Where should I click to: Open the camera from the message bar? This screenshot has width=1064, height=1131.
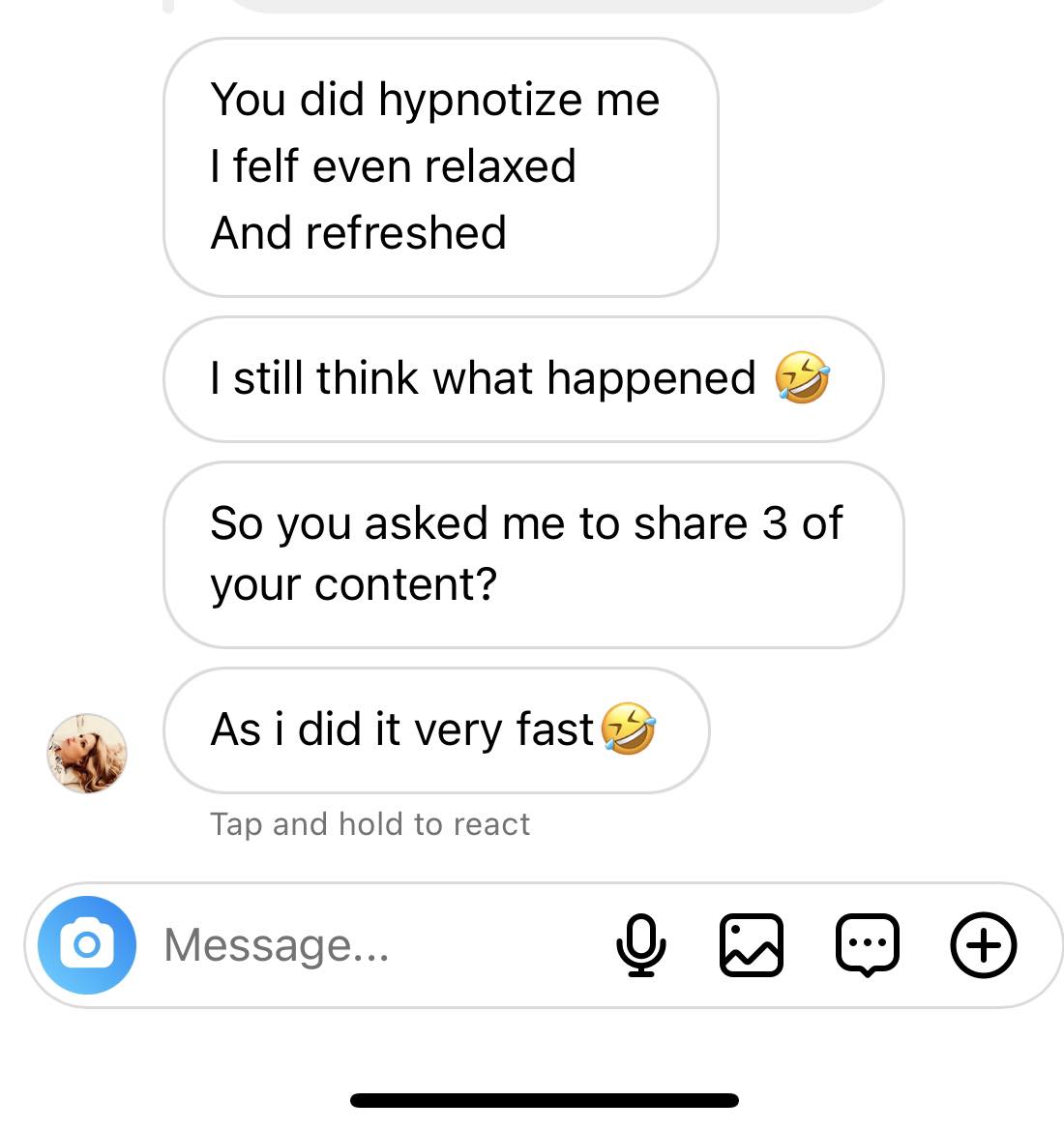pyautogui.click(x=86, y=945)
